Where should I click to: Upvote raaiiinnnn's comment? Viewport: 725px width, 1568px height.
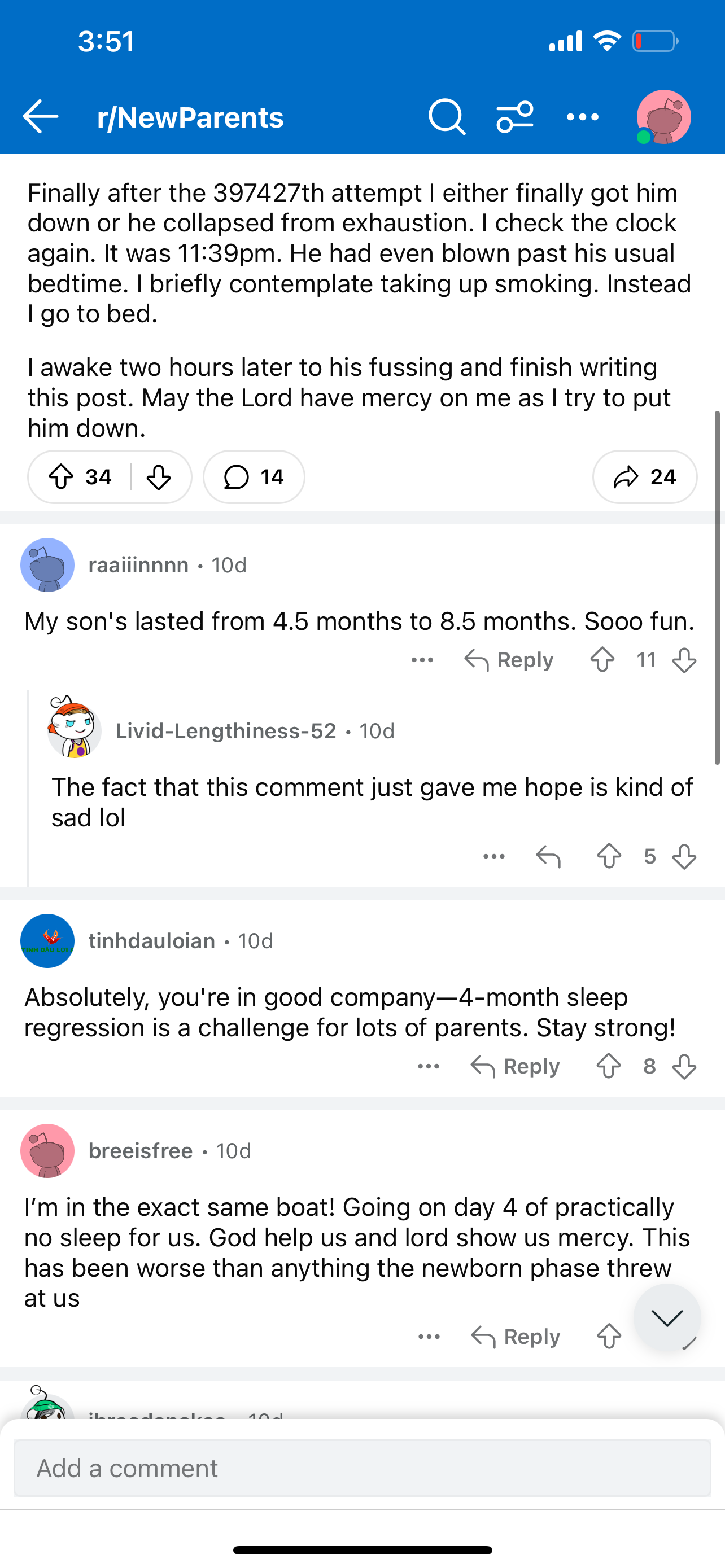[602, 660]
